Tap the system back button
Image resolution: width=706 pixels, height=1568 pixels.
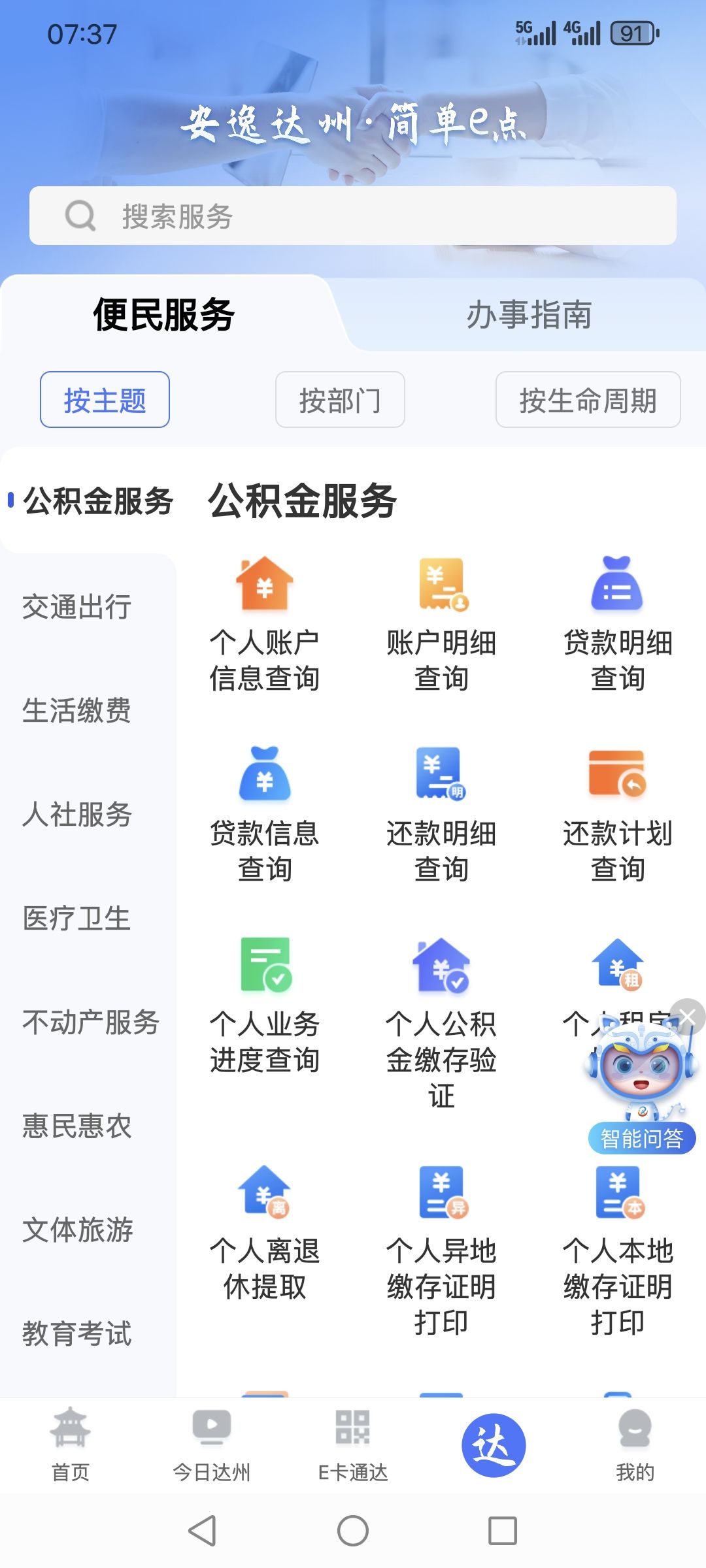(x=203, y=1530)
